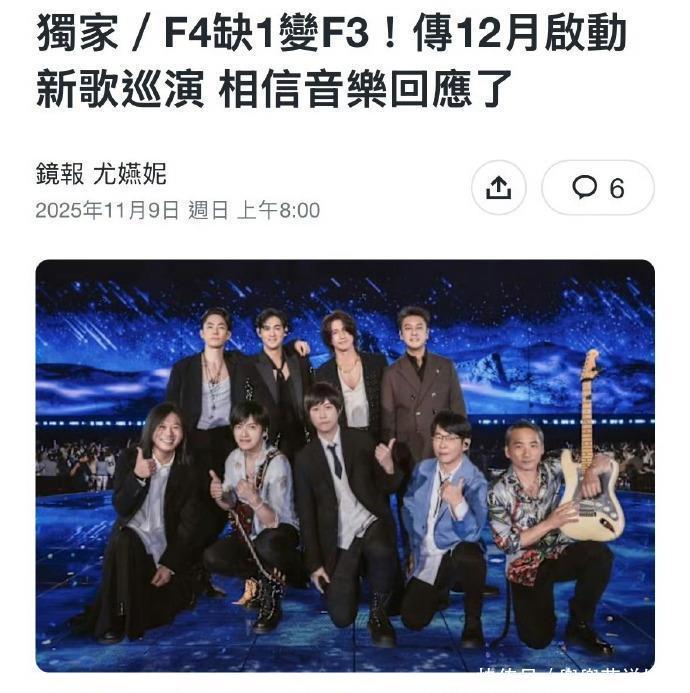Open the 6 comments
Image resolution: width=690 pixels, height=693 pixels.
coord(597,188)
